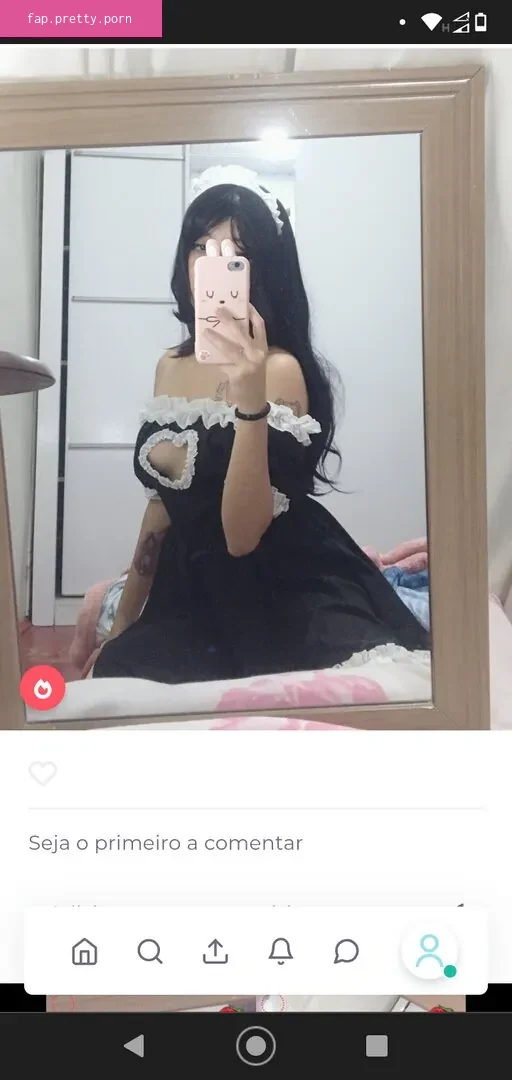Like the post with the heart icon

tap(43, 773)
